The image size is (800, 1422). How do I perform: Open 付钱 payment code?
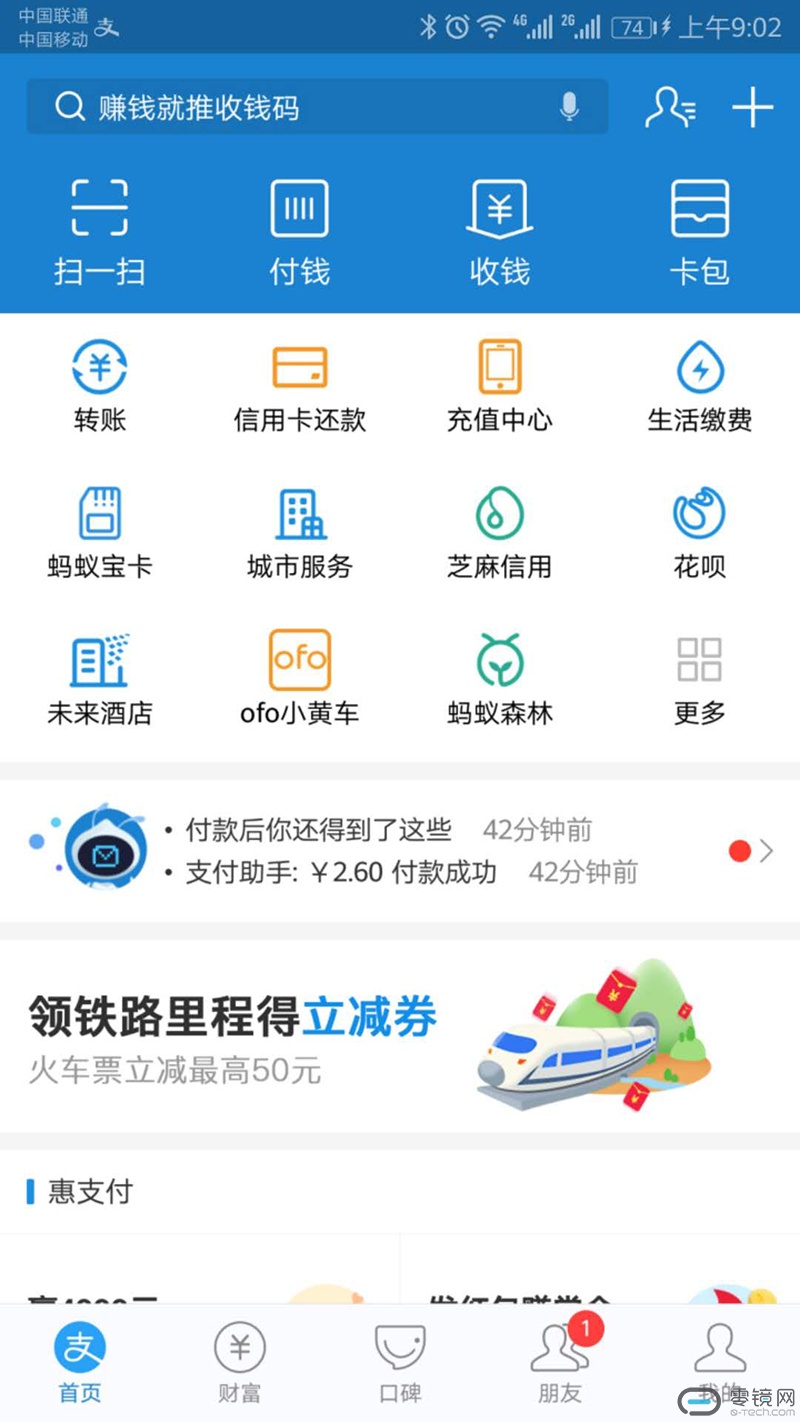tap(300, 232)
